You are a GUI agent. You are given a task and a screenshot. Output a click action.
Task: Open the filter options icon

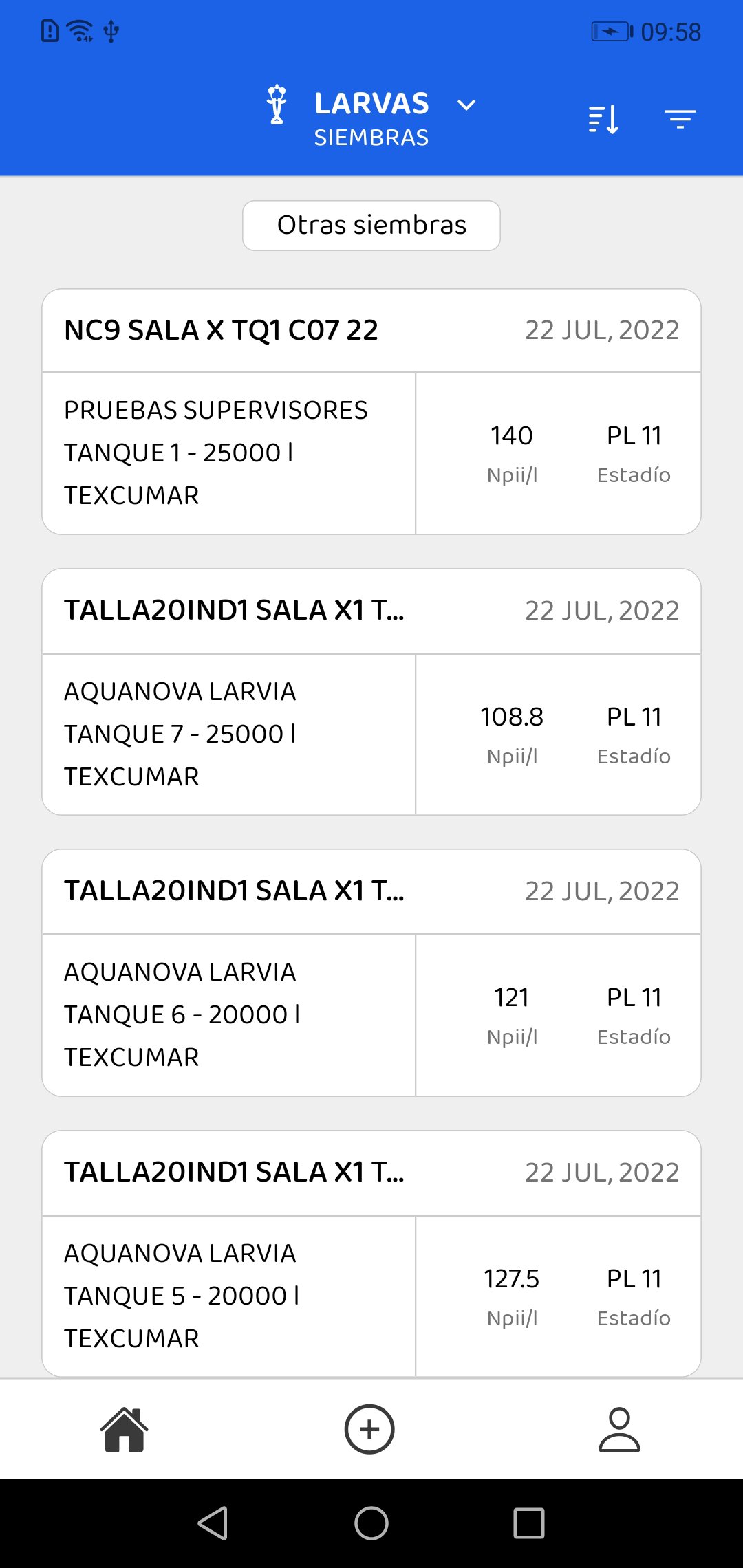680,120
